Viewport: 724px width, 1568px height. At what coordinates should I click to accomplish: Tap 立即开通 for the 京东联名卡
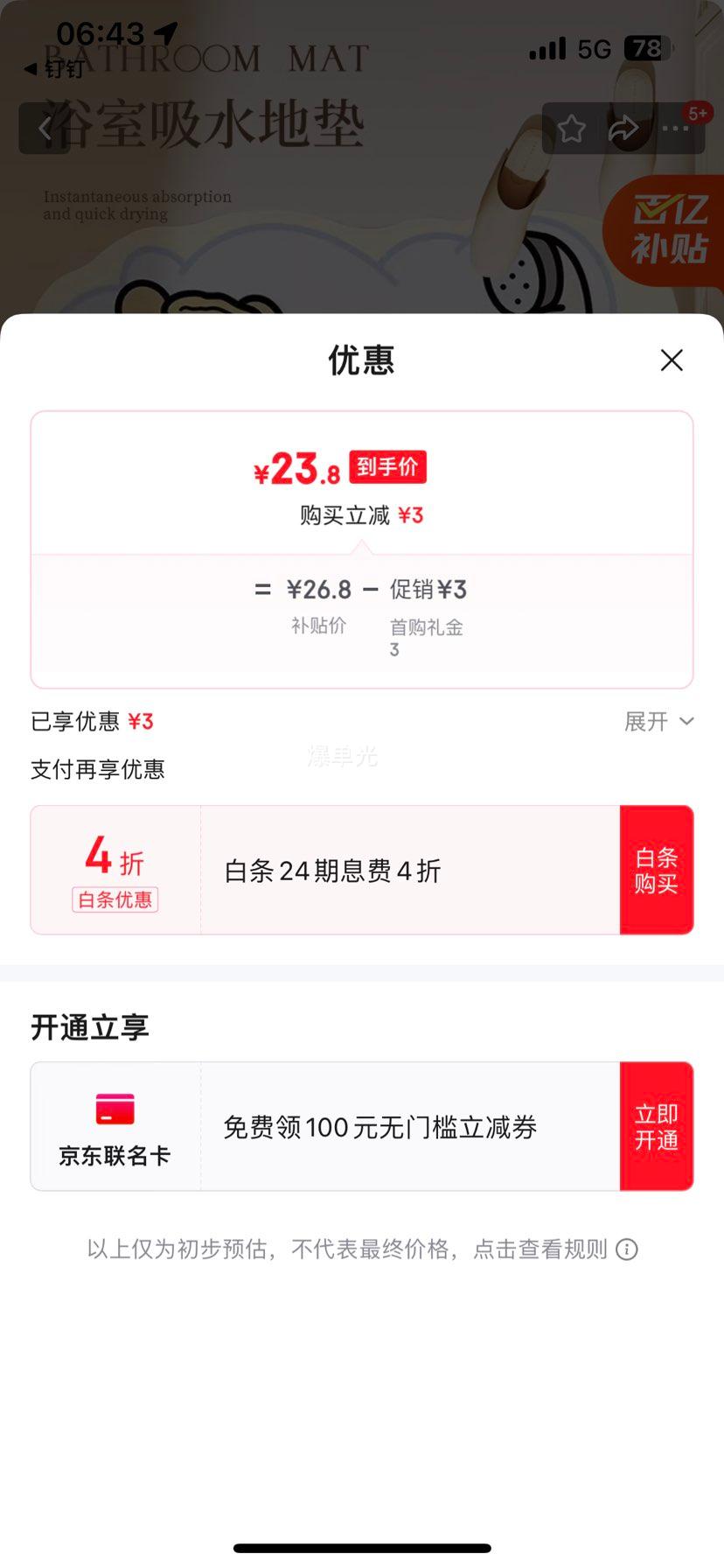[x=657, y=1126]
